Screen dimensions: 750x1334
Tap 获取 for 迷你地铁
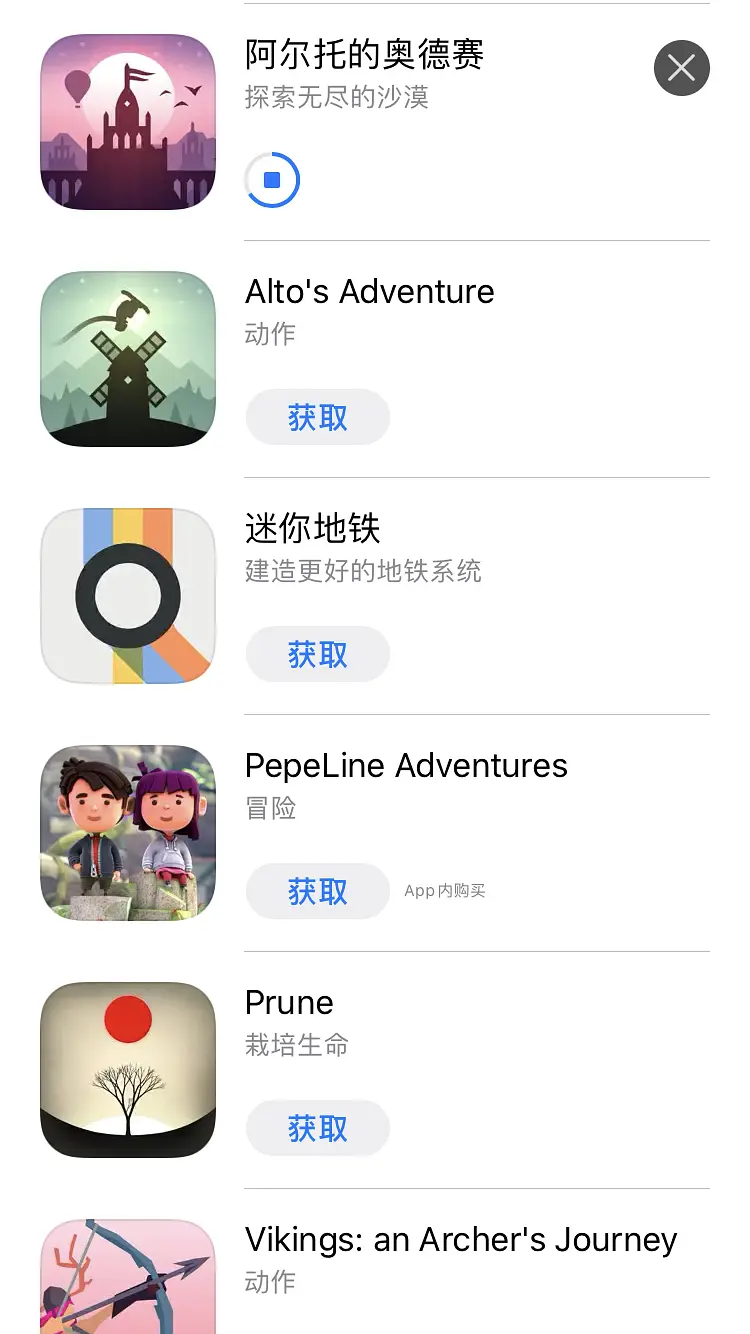pyautogui.click(x=317, y=654)
